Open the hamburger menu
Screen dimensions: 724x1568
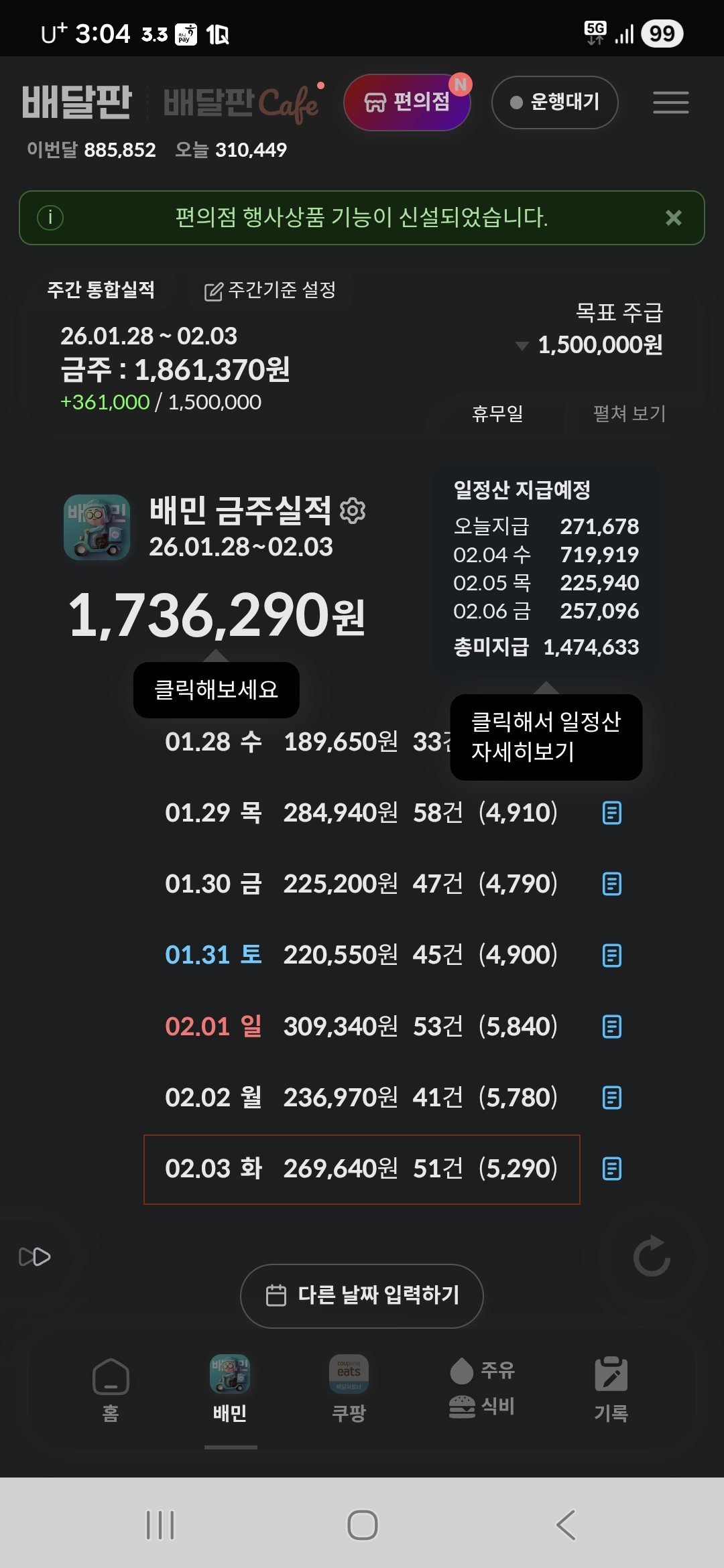click(x=670, y=103)
